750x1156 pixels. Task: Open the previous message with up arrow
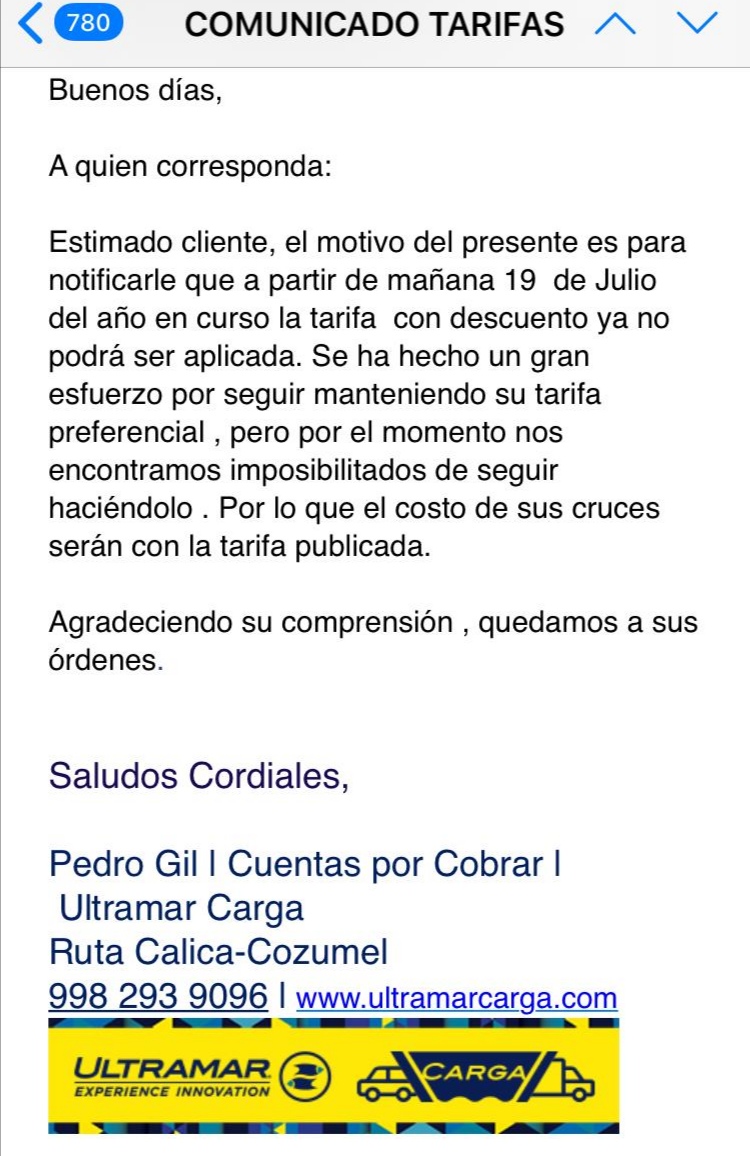(616, 24)
